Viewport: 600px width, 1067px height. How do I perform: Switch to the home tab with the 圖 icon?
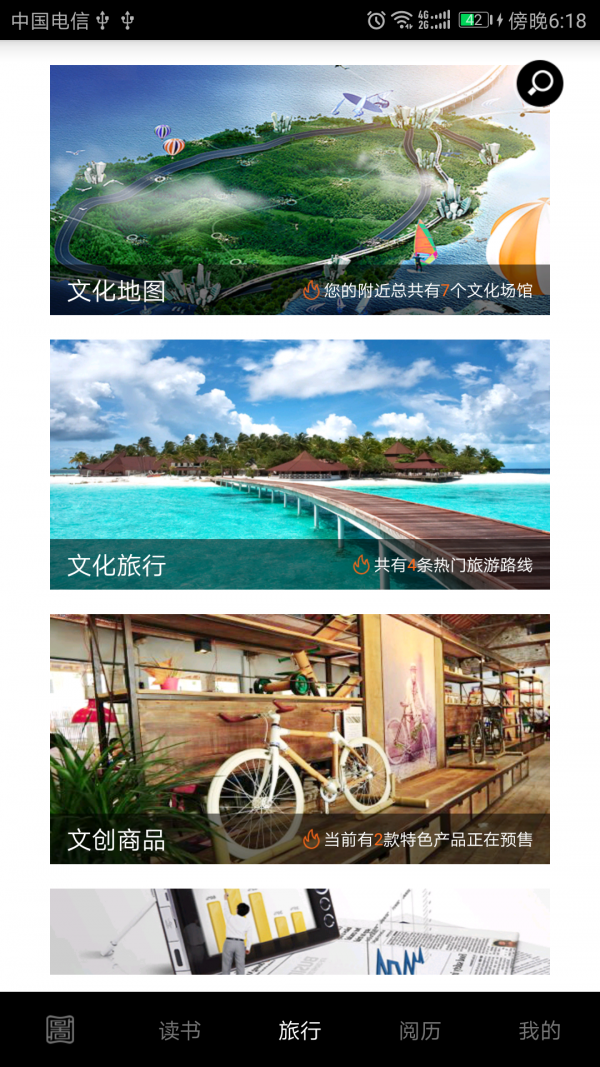tap(60, 1030)
